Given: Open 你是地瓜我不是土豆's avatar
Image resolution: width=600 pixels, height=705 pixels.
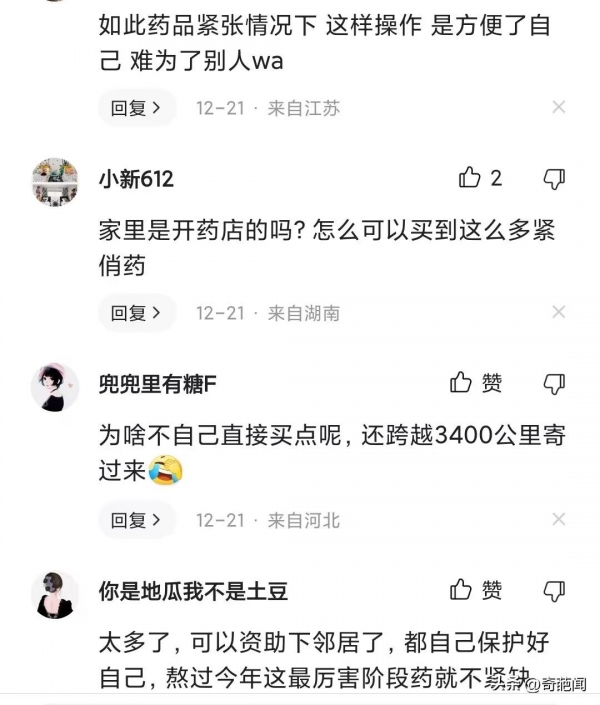Looking at the screenshot, I should click(x=54, y=594).
